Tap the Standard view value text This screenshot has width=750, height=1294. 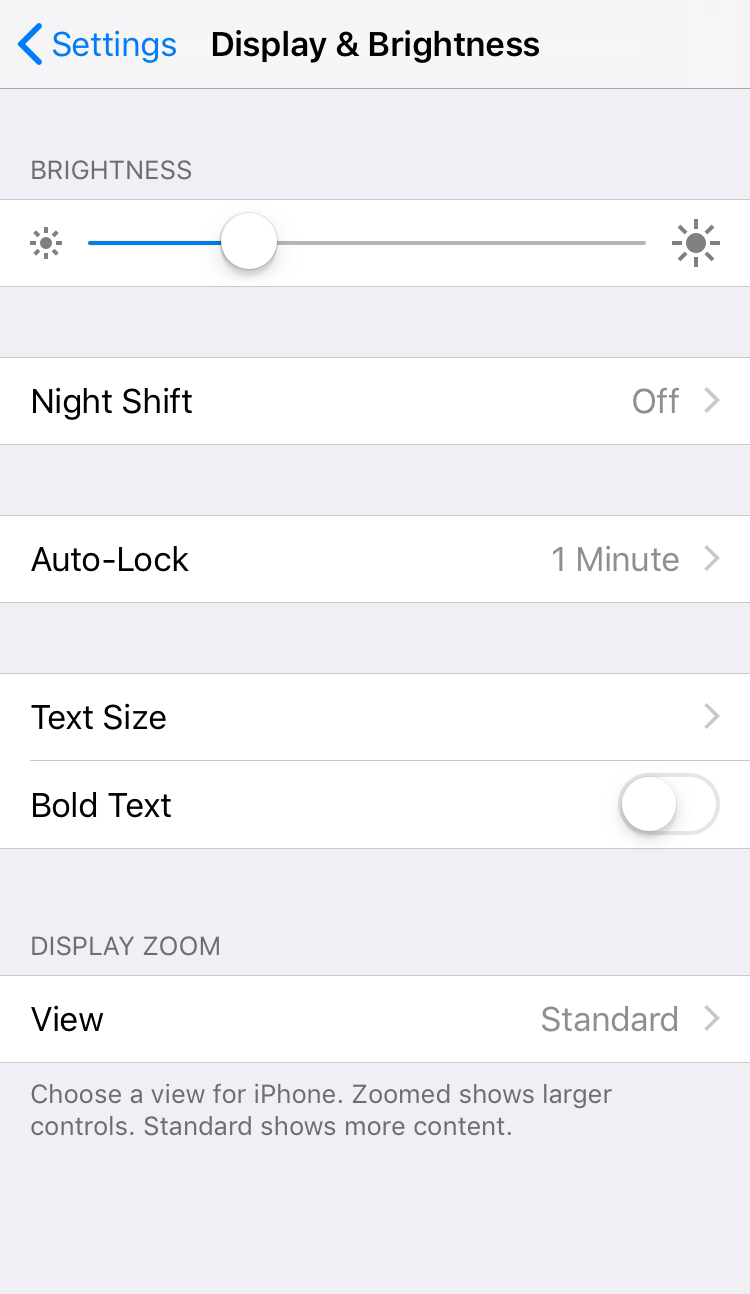coord(609,1019)
